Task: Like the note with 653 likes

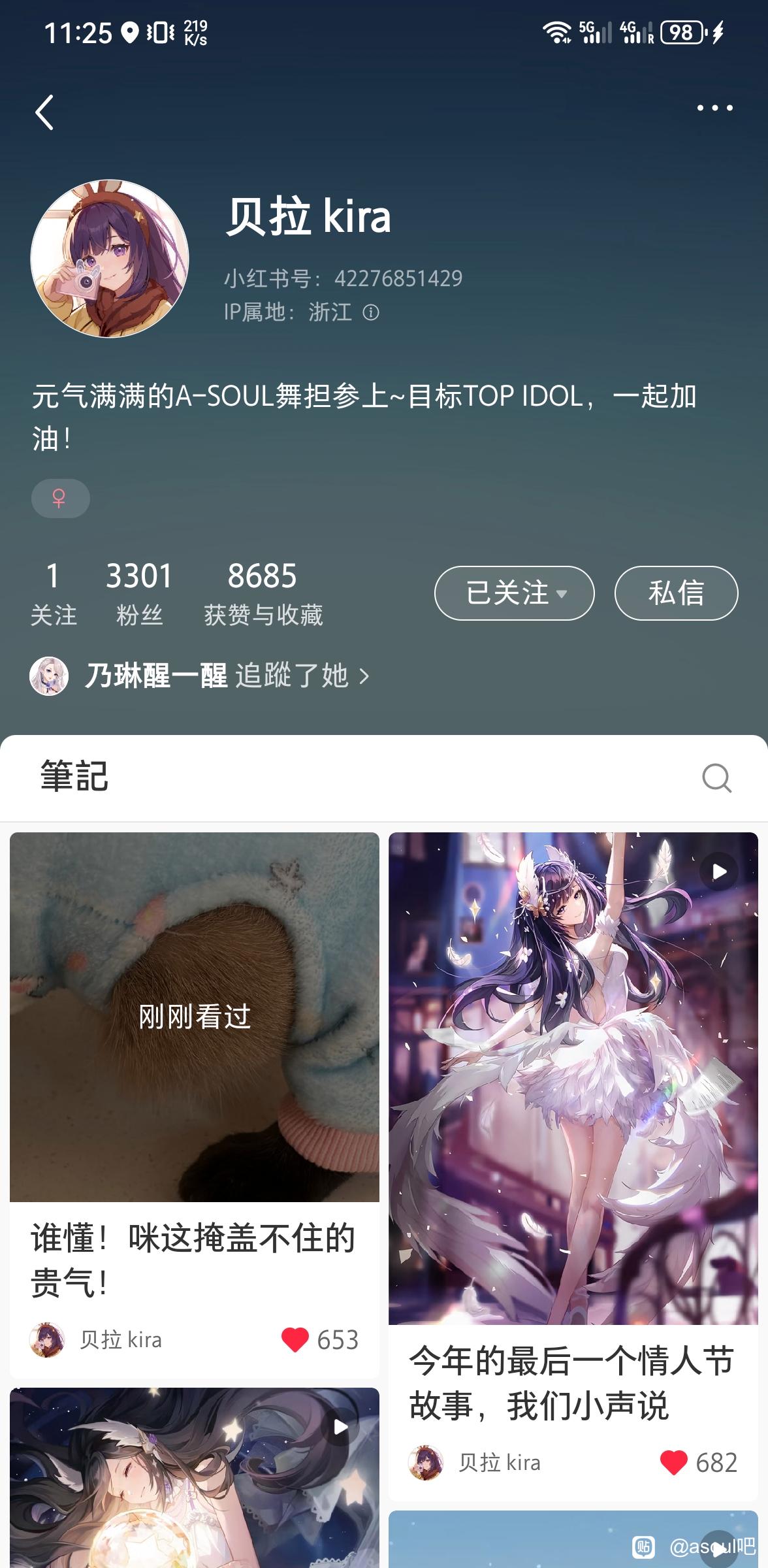Action: click(295, 1339)
